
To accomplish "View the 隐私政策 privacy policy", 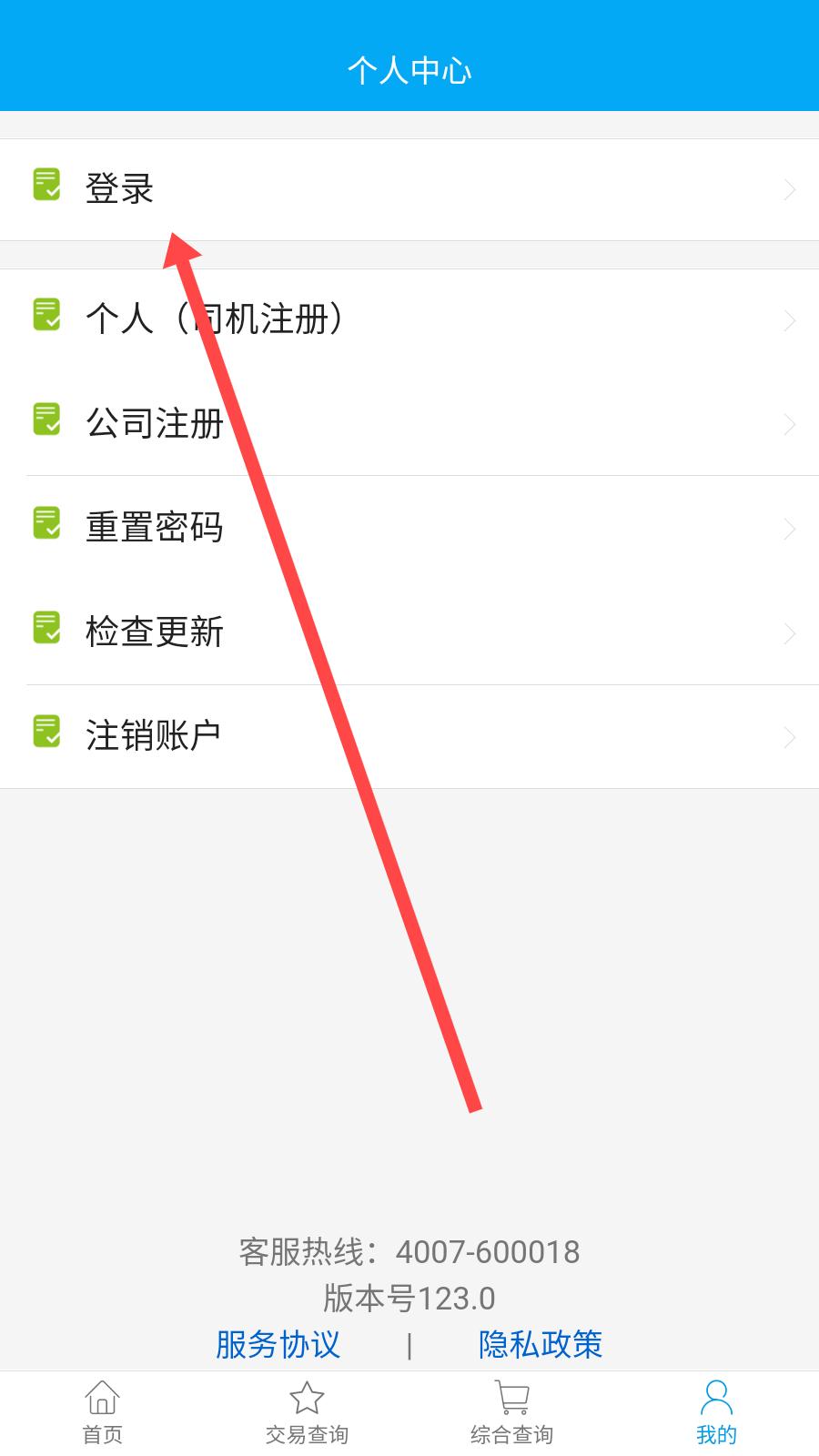I will pos(541,1344).
